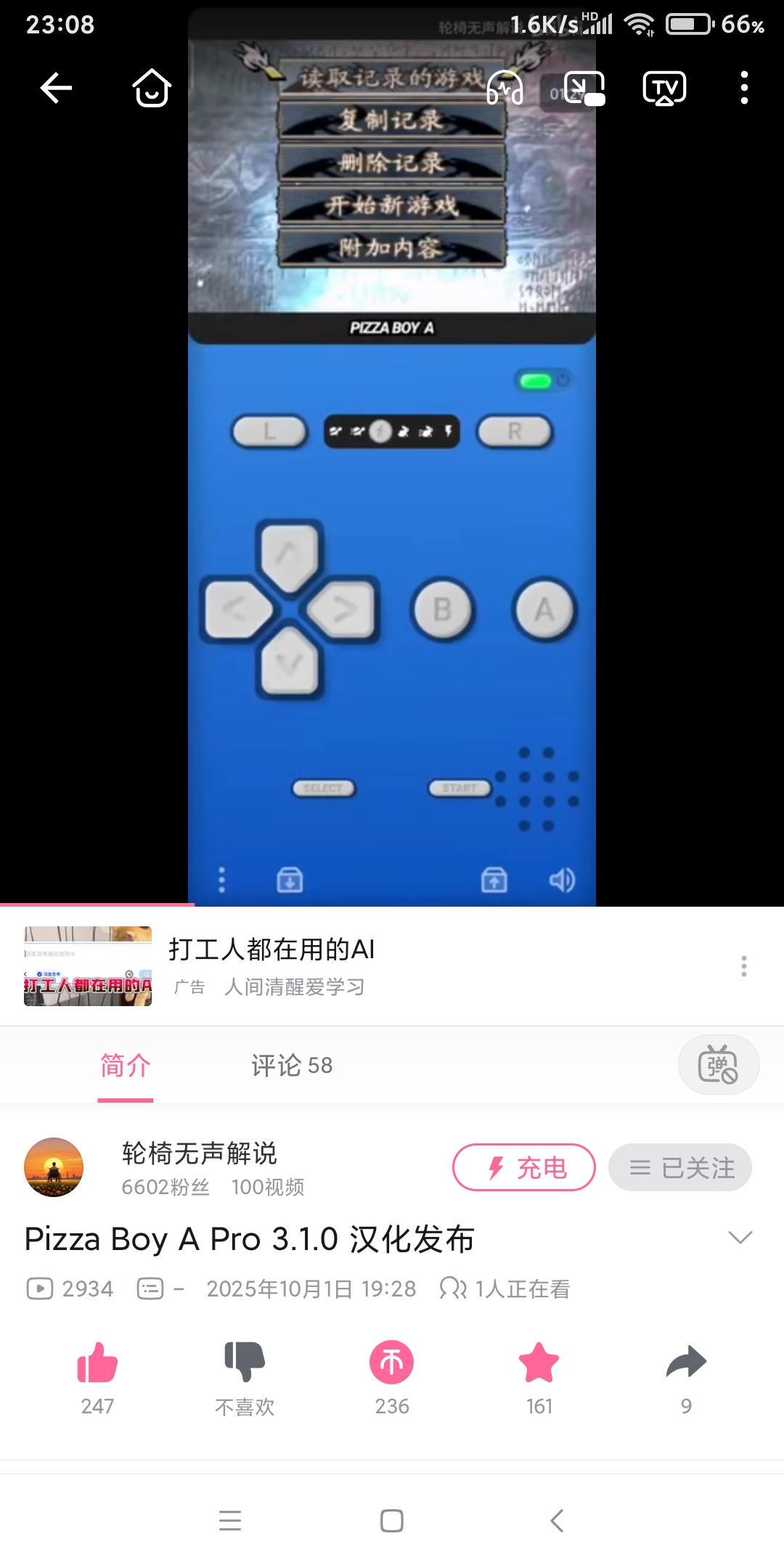Open the listen-only audio mode

click(x=505, y=89)
